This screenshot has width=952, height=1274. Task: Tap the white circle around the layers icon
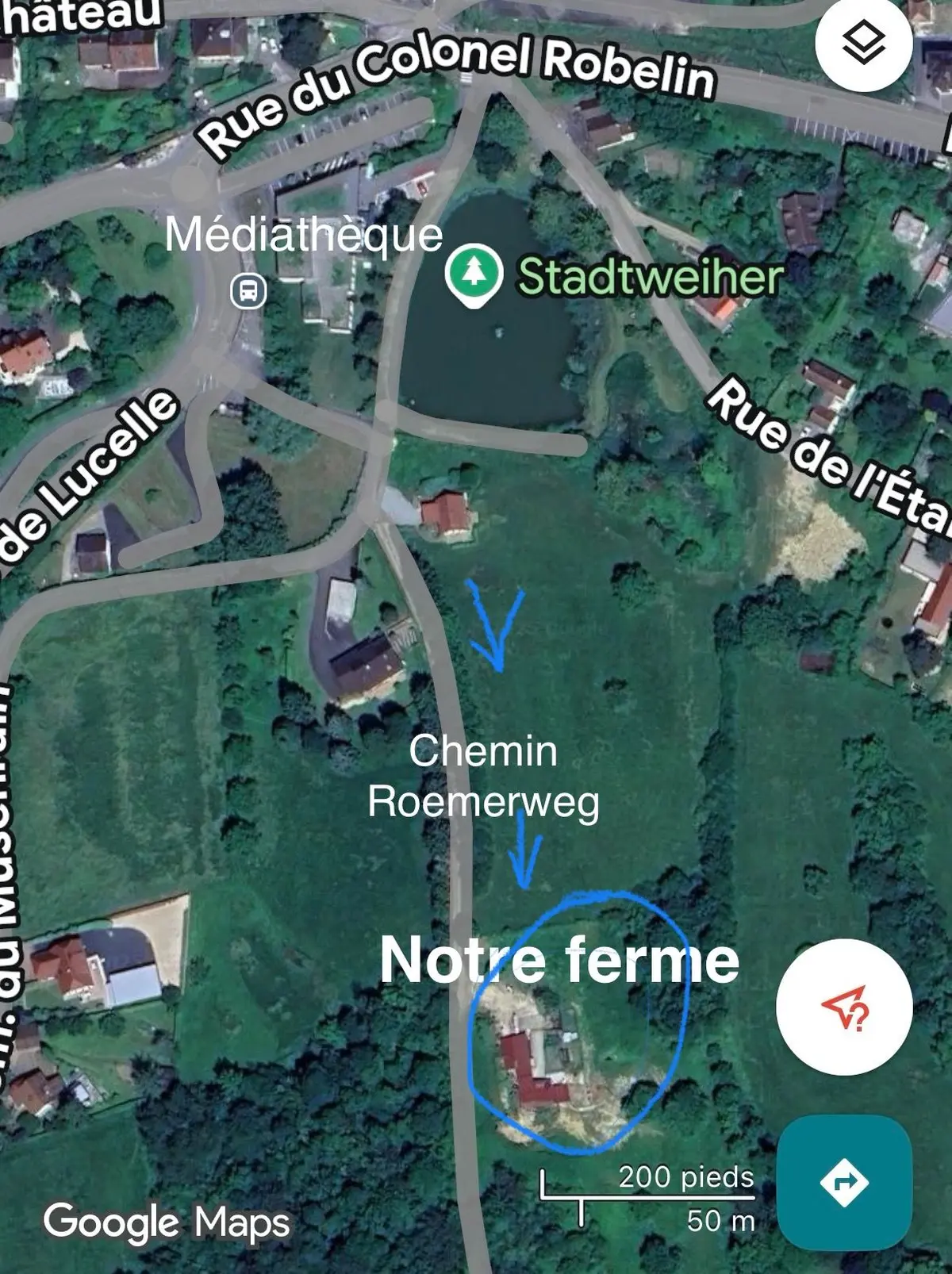pyautogui.click(x=865, y=48)
